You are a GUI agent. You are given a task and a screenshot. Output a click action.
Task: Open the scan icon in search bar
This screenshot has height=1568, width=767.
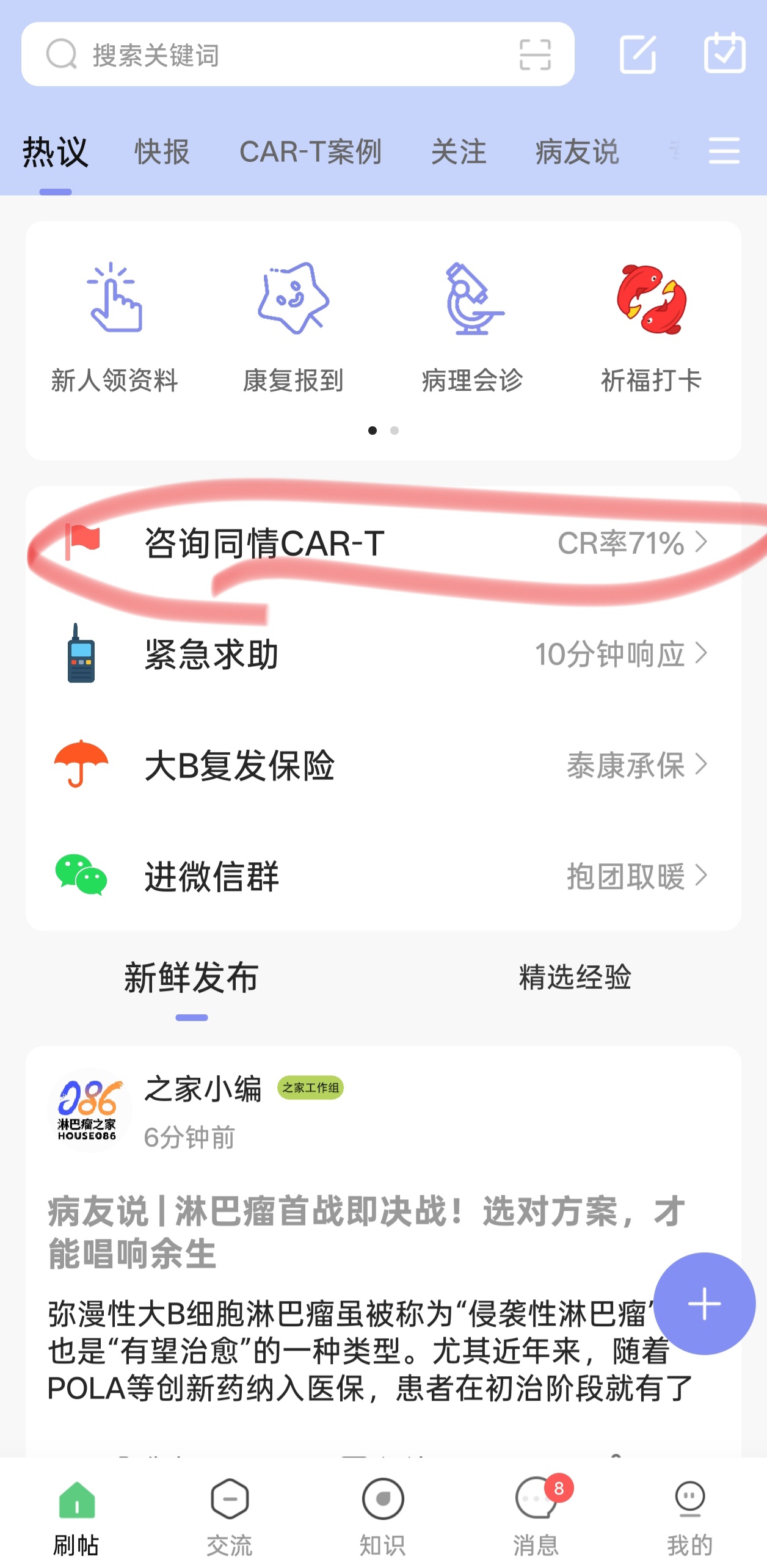[535, 55]
